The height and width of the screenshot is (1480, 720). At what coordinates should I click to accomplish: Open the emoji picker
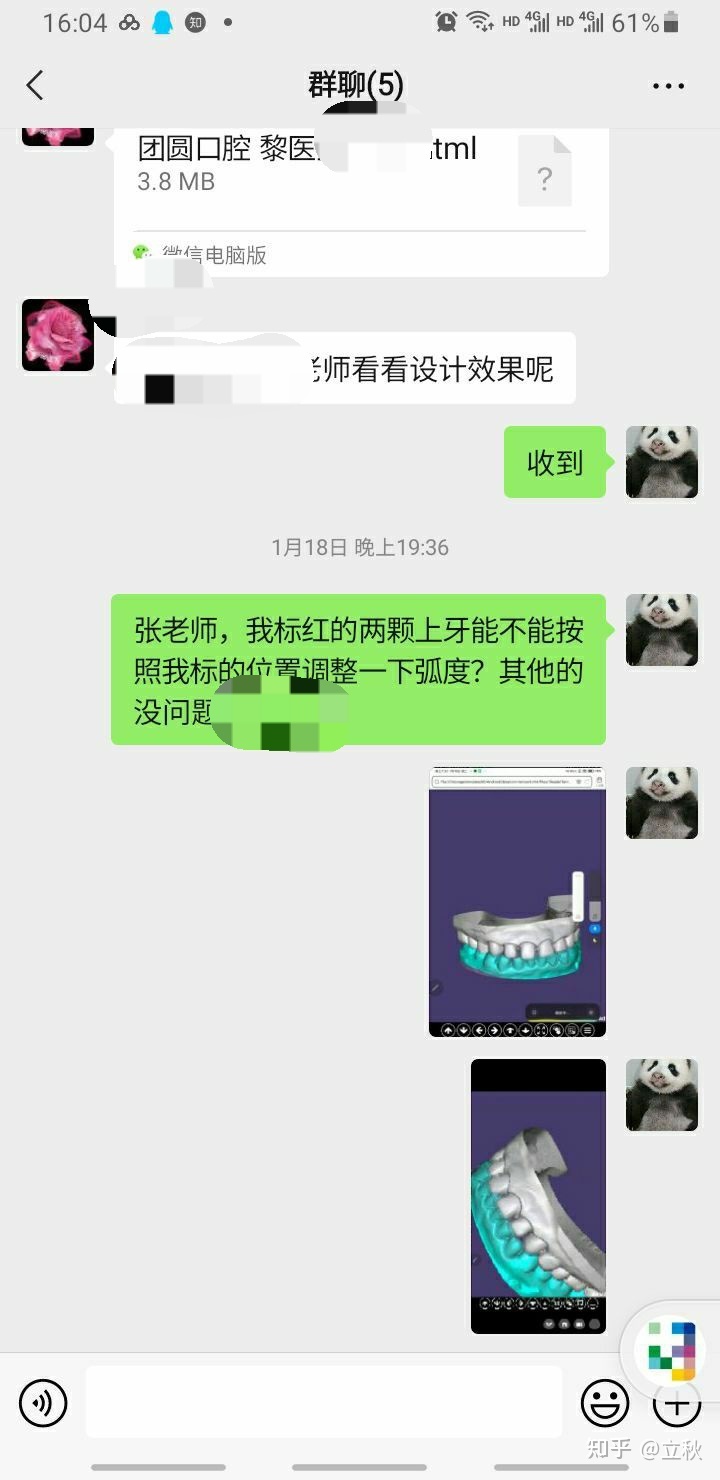[x=605, y=1403]
